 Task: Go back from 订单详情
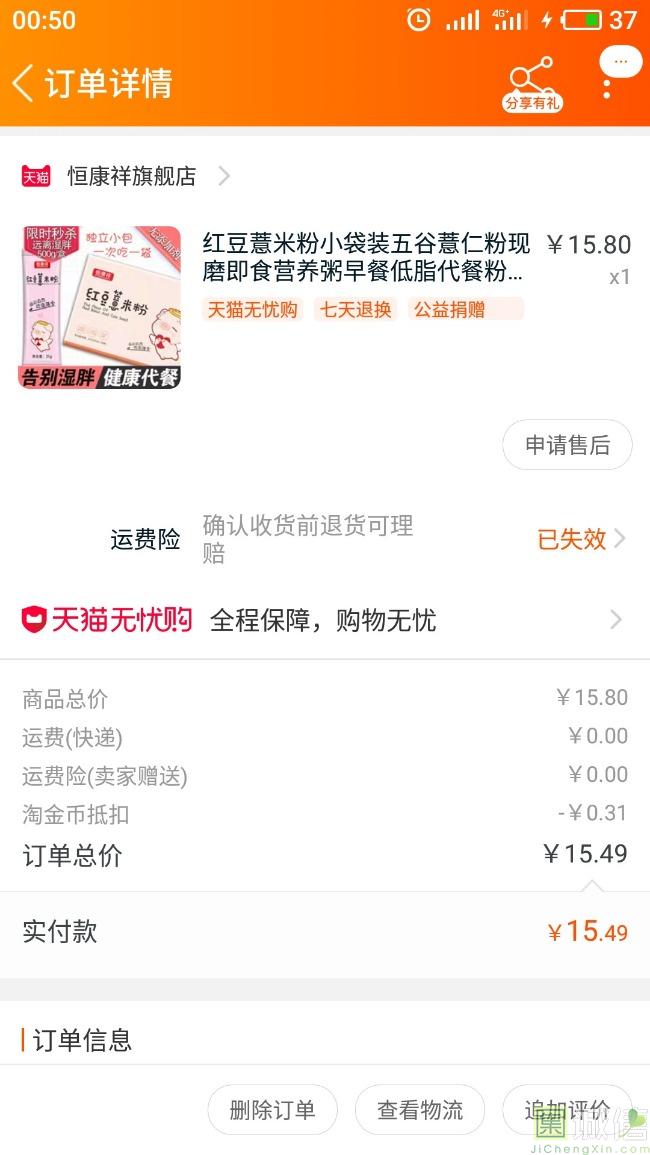(24, 83)
